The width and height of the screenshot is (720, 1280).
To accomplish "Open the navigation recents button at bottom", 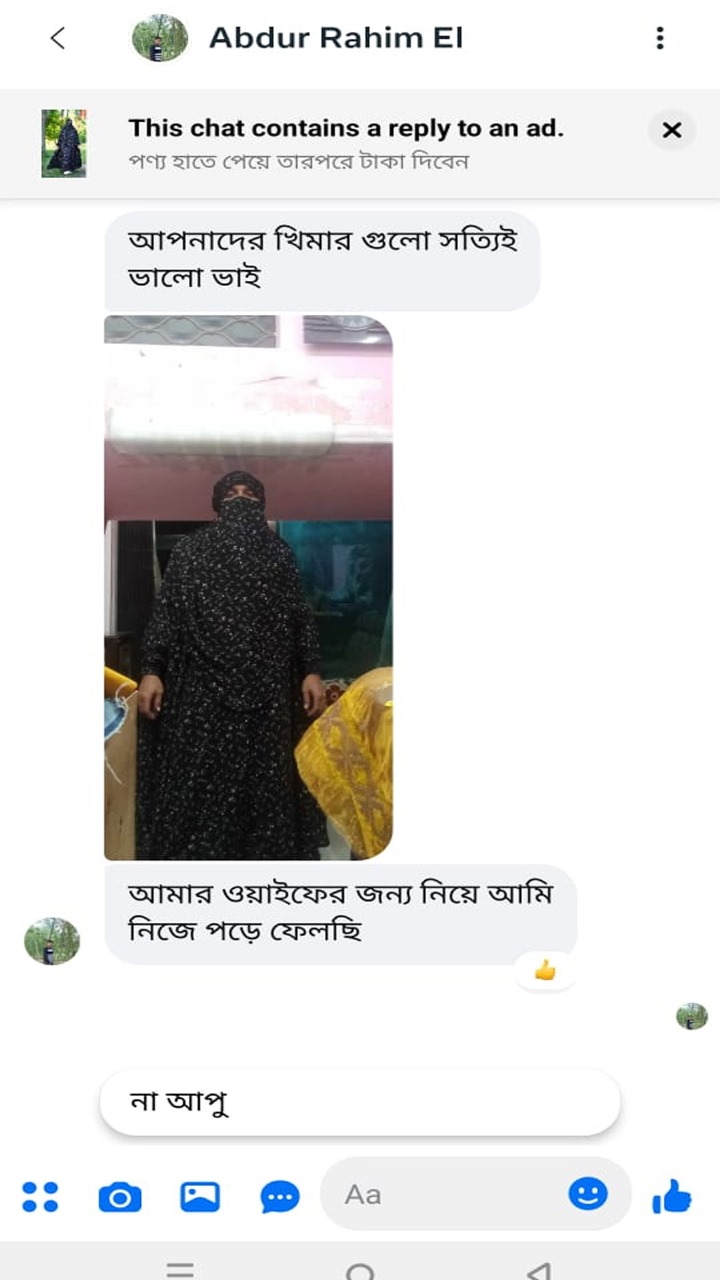I will point(180,1268).
